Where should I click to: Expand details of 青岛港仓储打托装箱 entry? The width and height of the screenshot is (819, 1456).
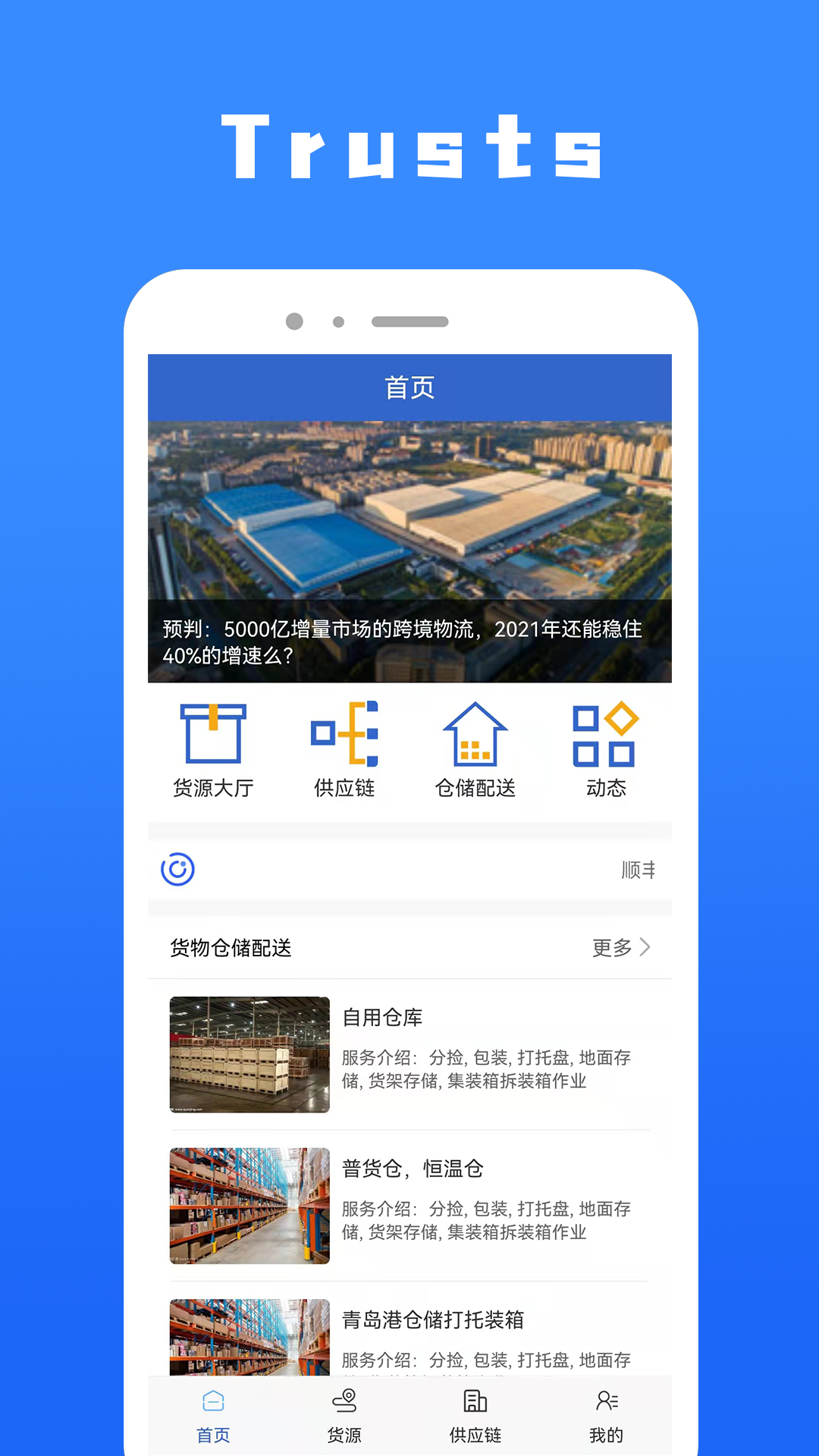tap(438, 1319)
